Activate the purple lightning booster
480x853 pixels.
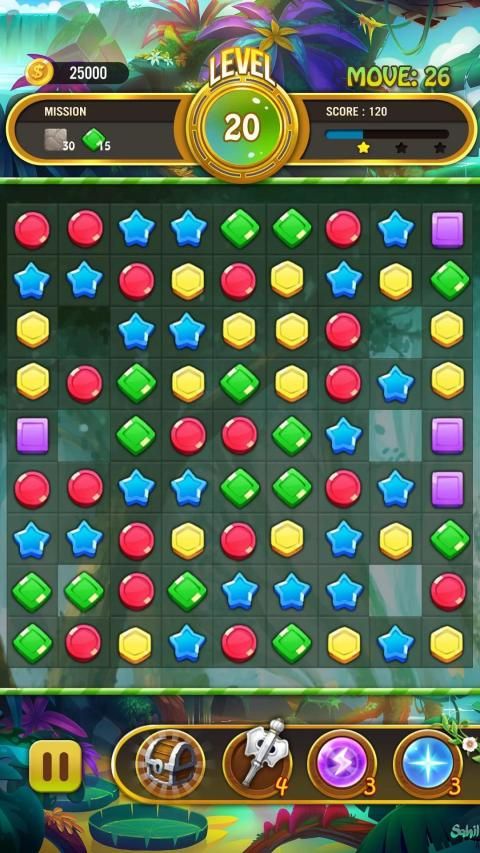[x=342, y=764]
